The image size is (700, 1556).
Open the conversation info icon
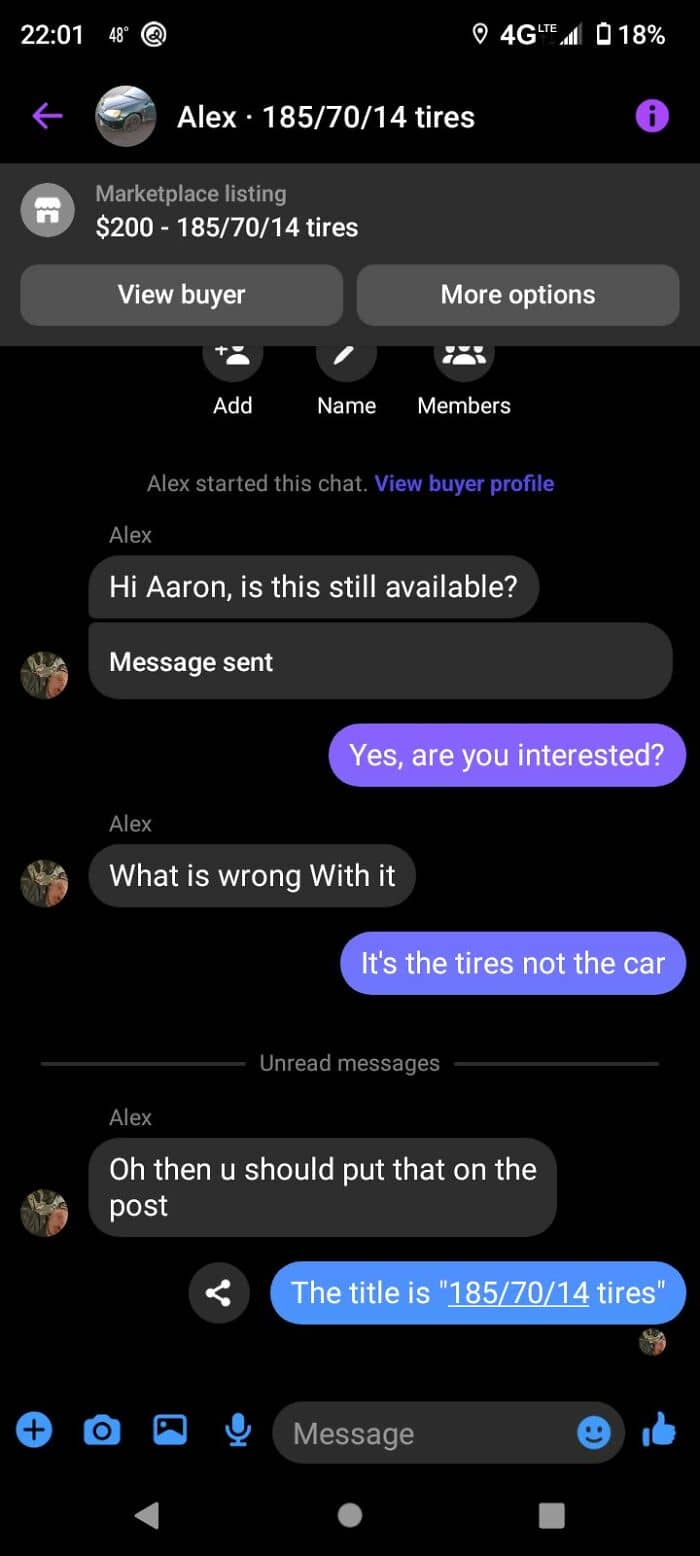(652, 117)
